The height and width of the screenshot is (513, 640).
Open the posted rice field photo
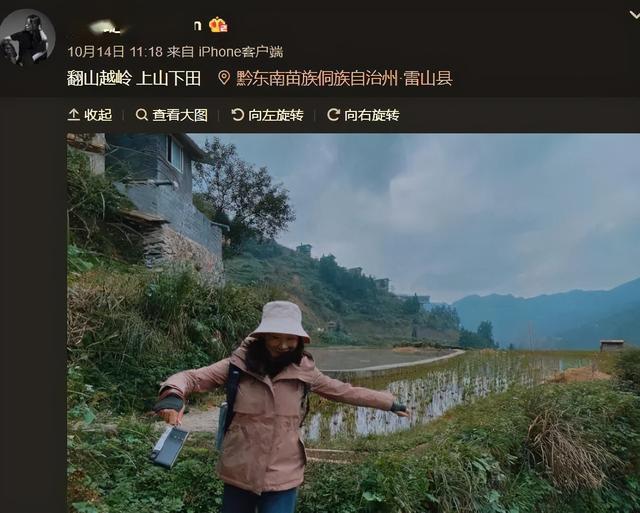click(x=353, y=323)
